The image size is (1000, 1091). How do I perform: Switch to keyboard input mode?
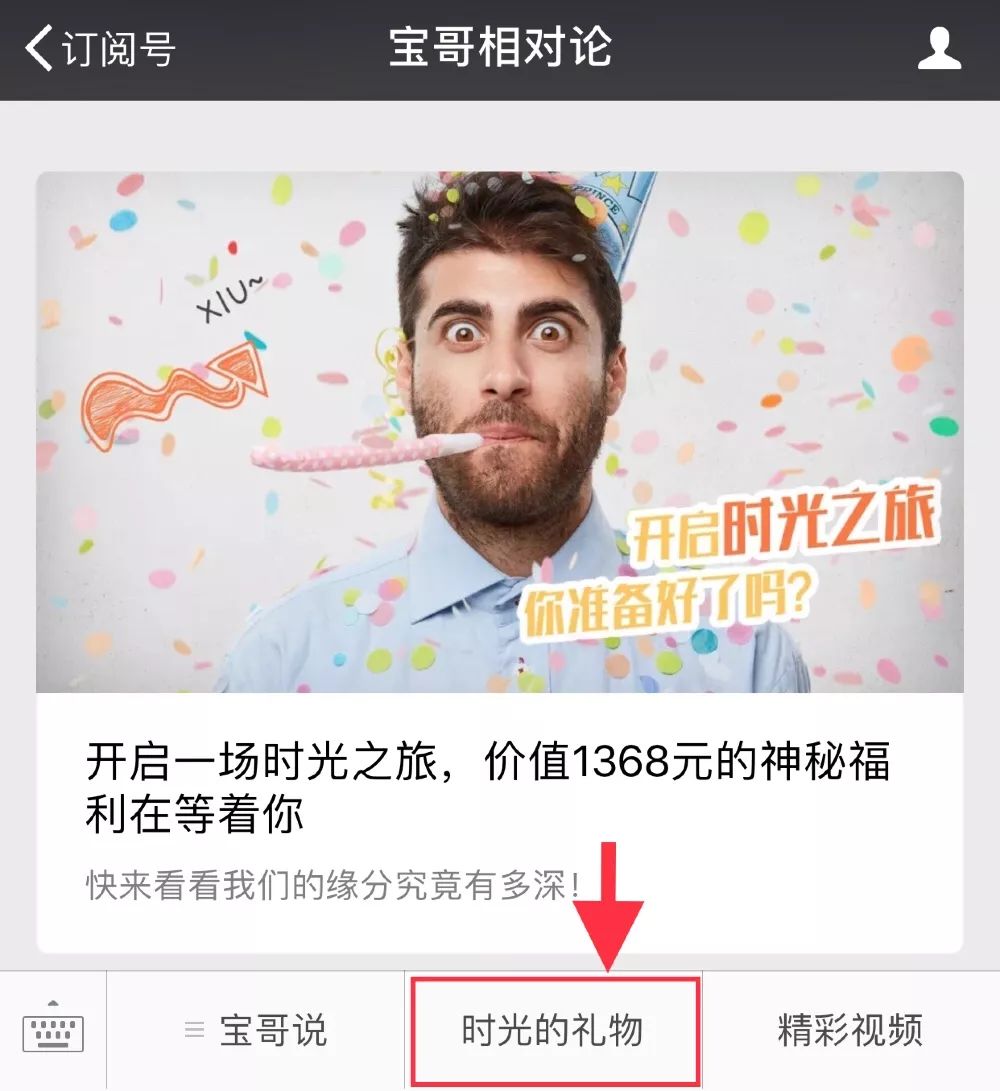coord(53,1030)
